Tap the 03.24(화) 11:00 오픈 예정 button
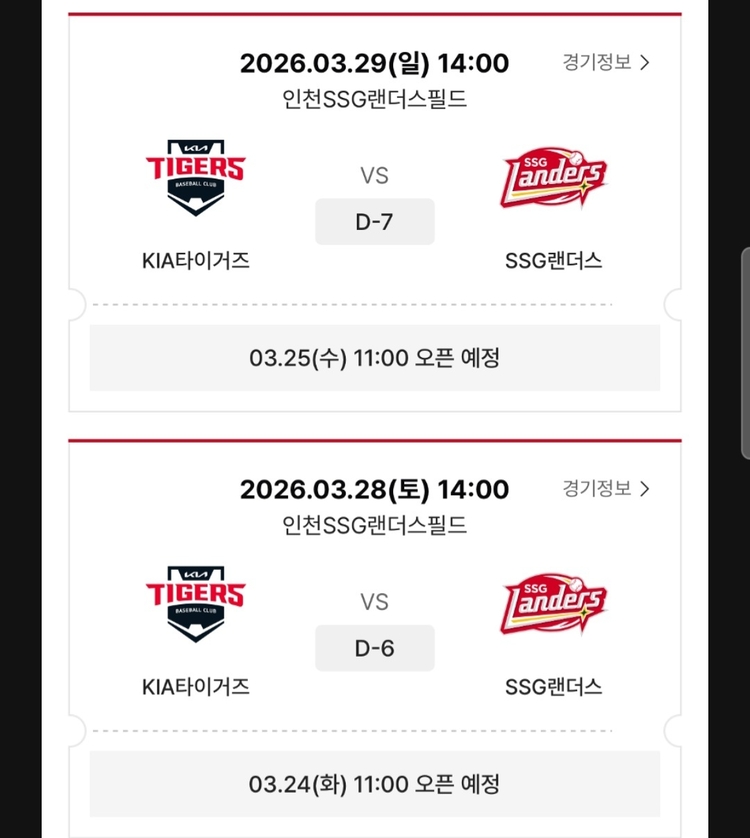Image resolution: width=750 pixels, height=838 pixels. coord(375,784)
